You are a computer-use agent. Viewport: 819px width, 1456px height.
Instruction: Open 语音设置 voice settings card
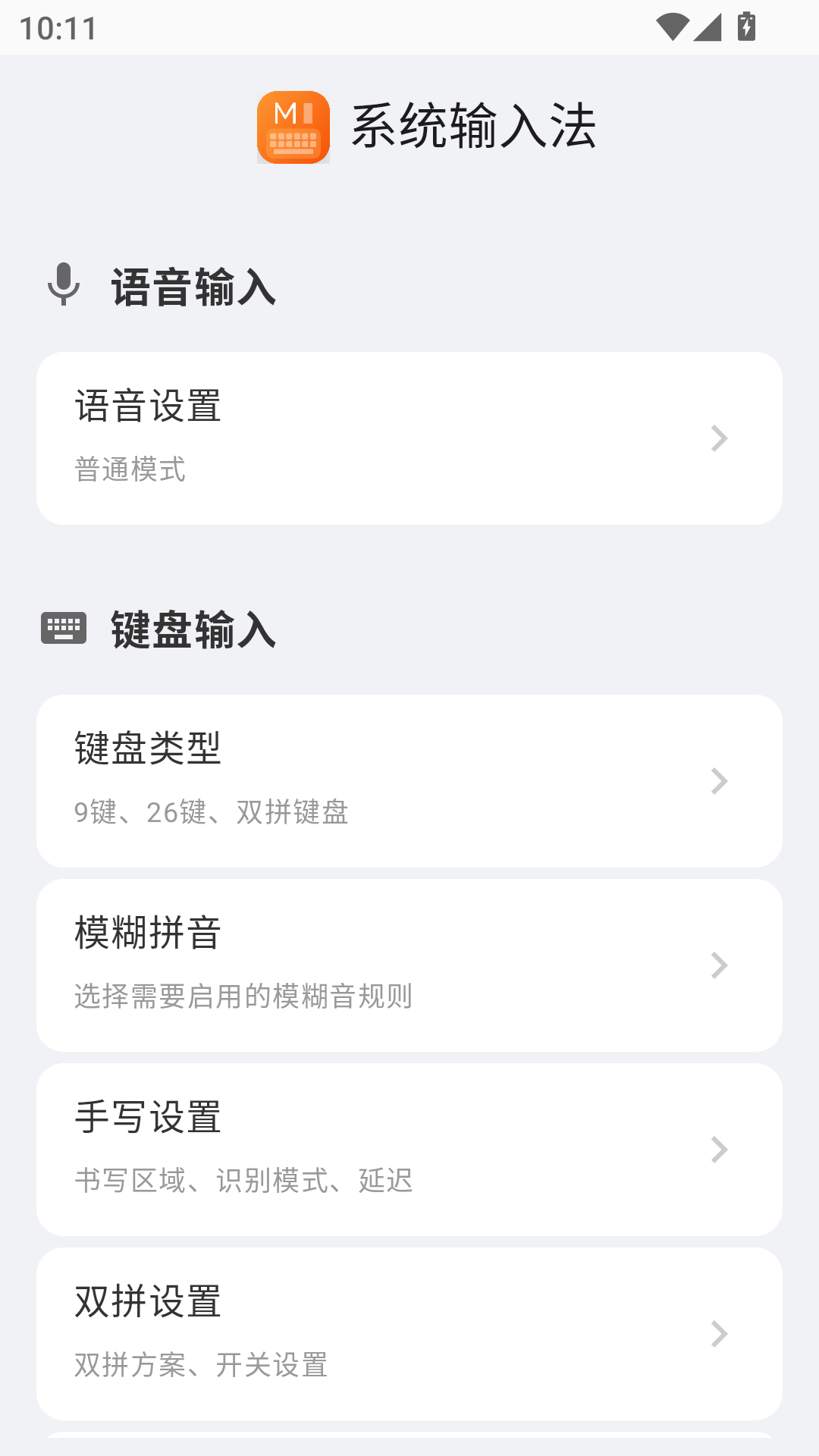click(x=409, y=436)
